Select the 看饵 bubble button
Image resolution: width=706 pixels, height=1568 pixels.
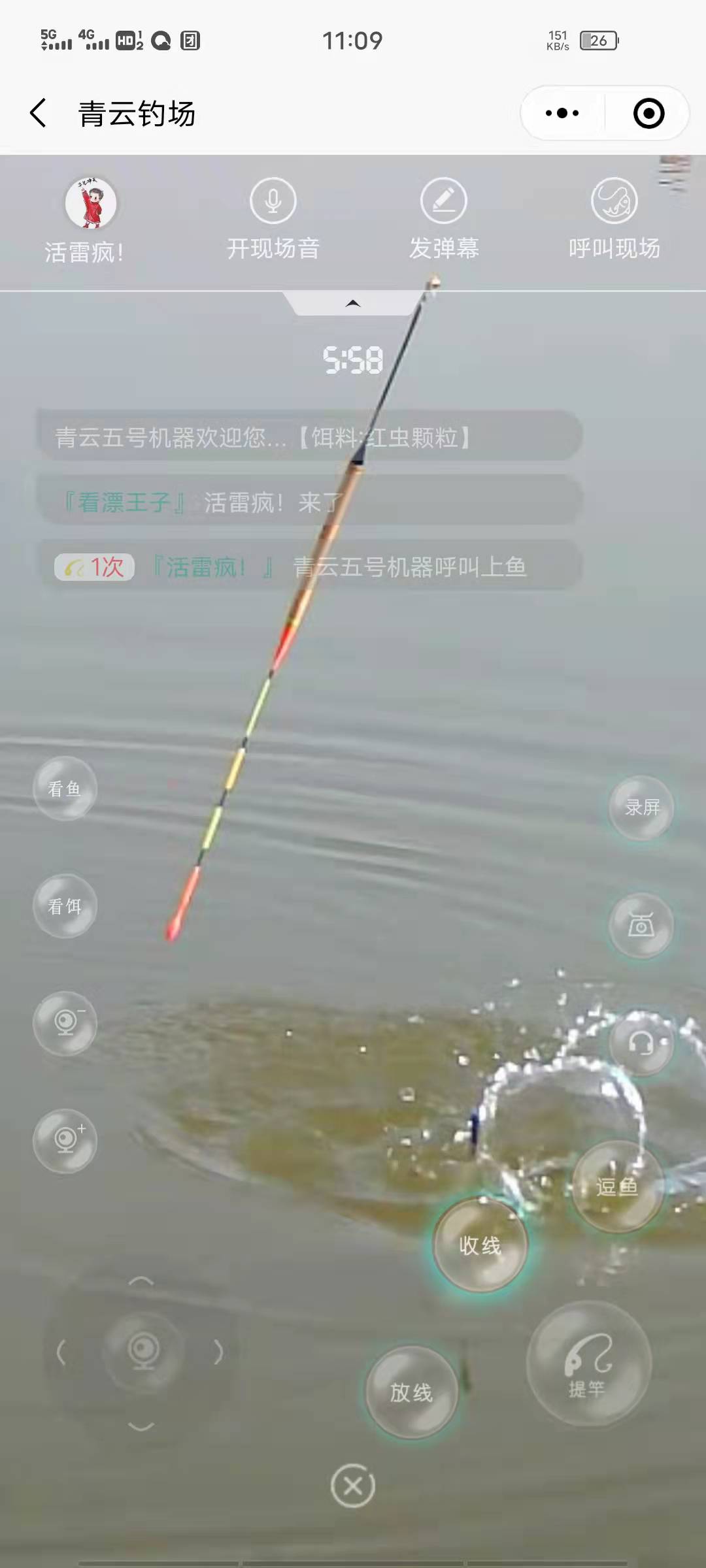pos(65,906)
